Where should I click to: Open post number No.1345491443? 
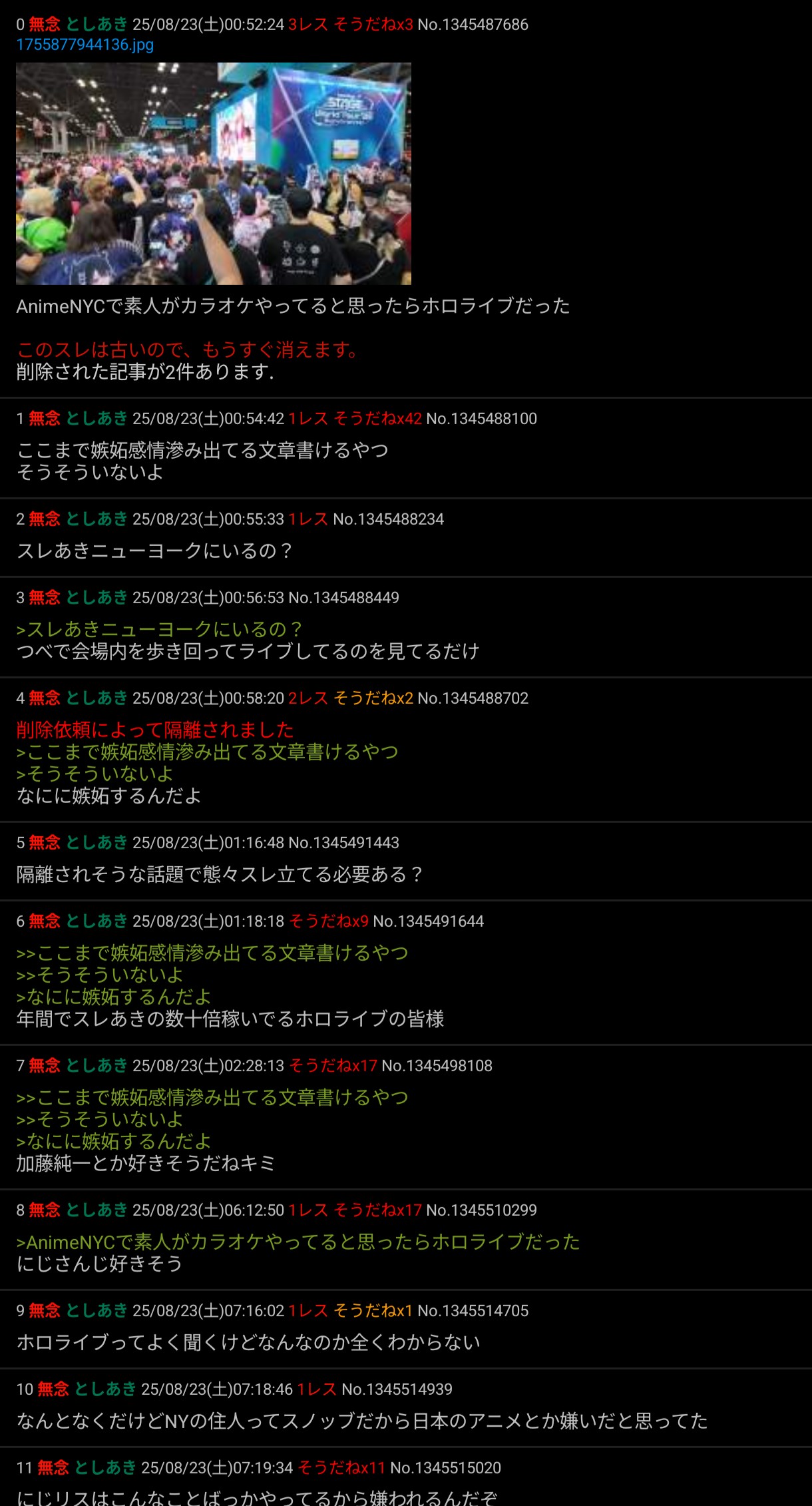tap(343, 843)
